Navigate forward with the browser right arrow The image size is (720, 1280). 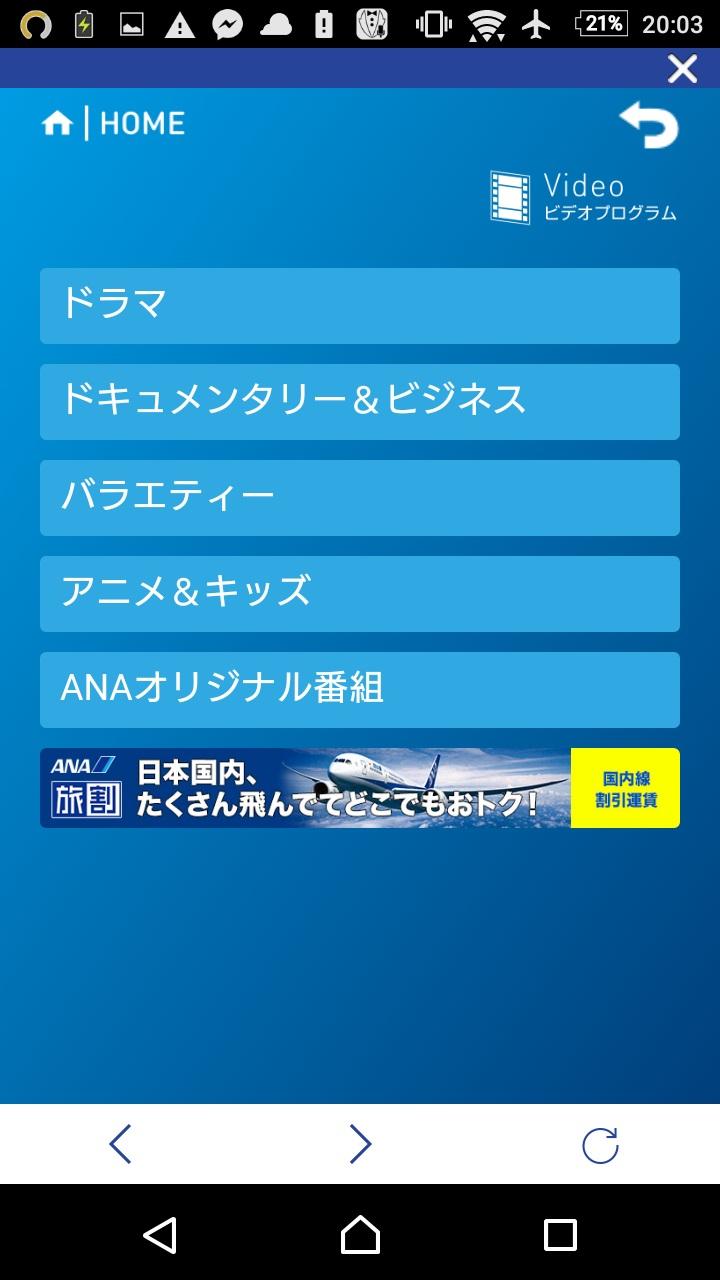(360, 1144)
